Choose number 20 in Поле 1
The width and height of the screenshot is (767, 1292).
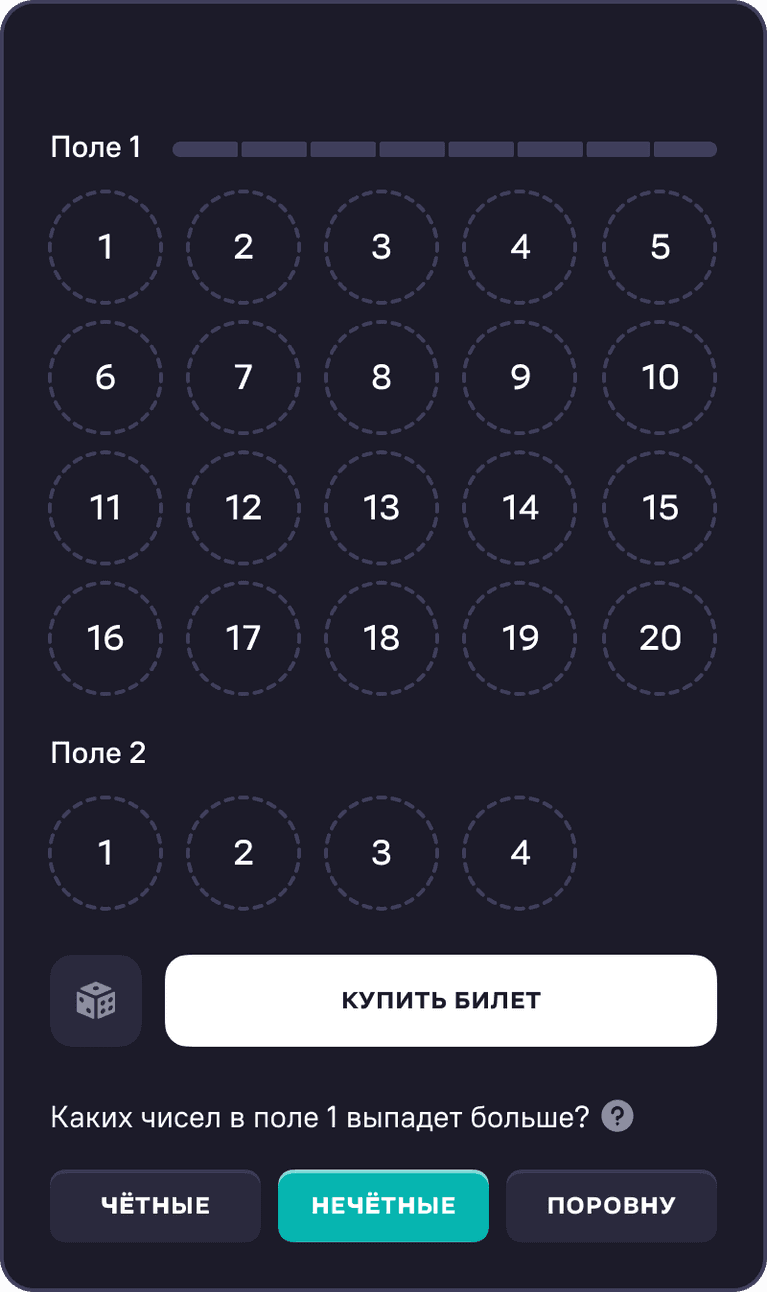659,637
